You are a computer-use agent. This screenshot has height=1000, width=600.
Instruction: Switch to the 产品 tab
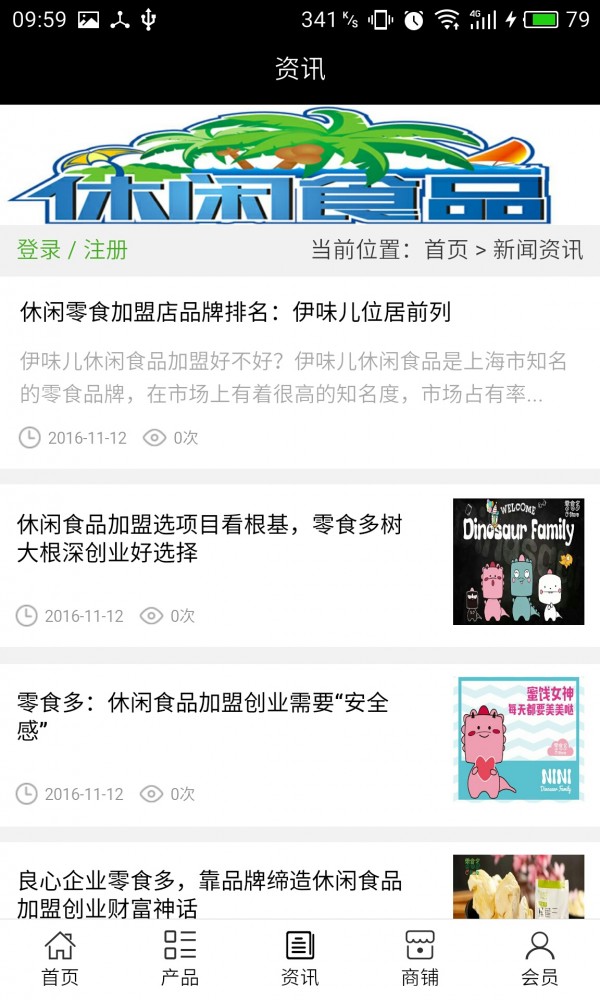point(180,959)
